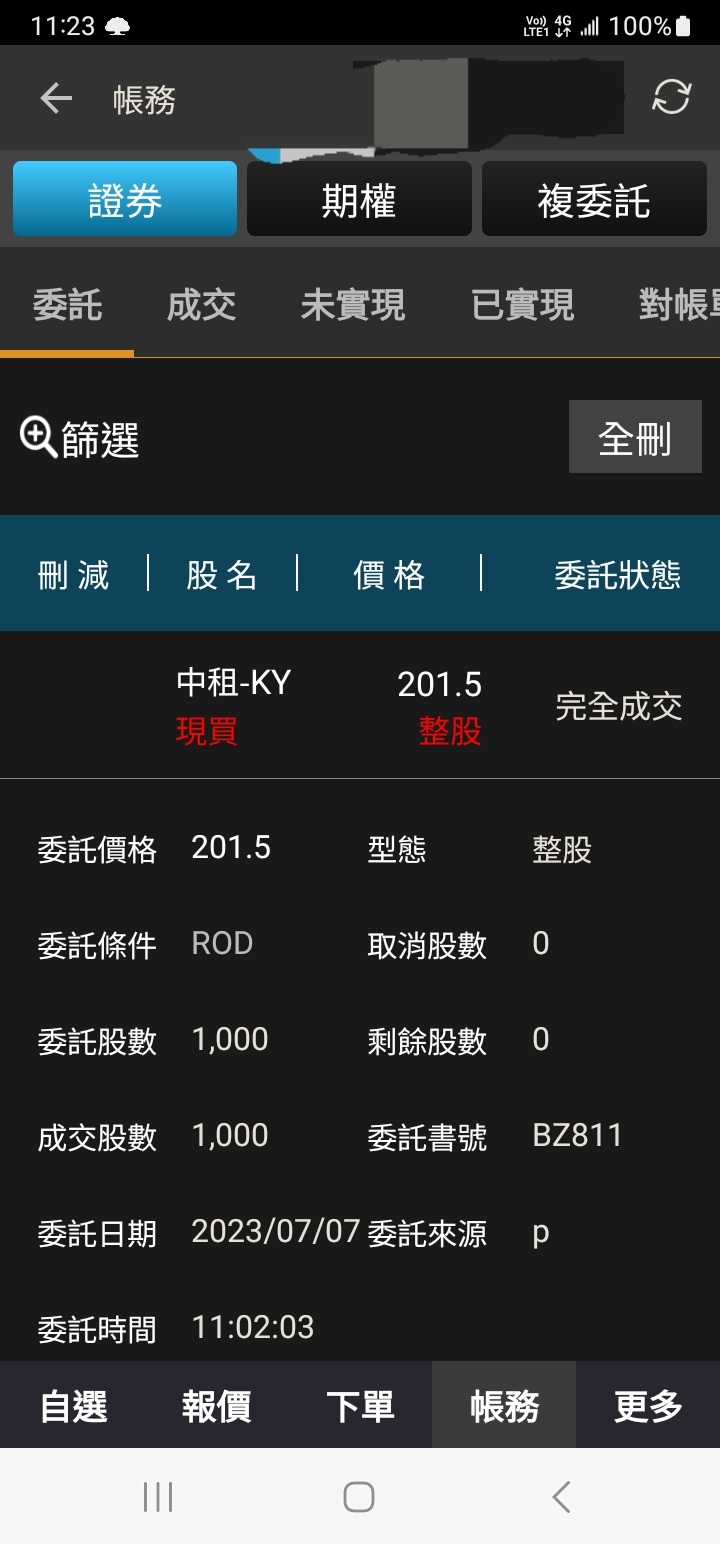720x1544 pixels.
Task: Select the 複委託 account type
Action: pyautogui.click(x=594, y=199)
